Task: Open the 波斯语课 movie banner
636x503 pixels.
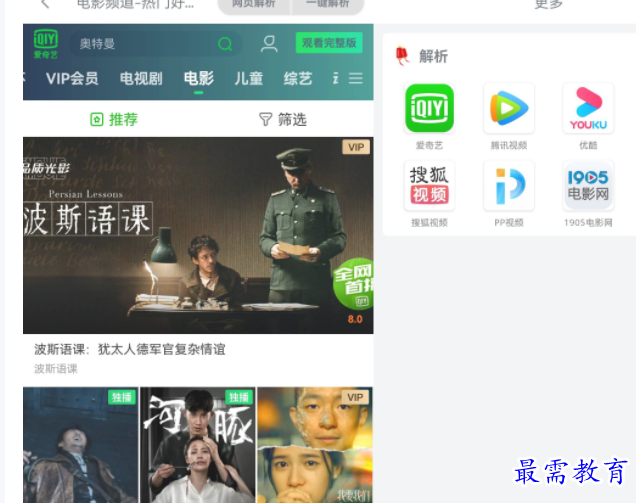Action: point(198,235)
